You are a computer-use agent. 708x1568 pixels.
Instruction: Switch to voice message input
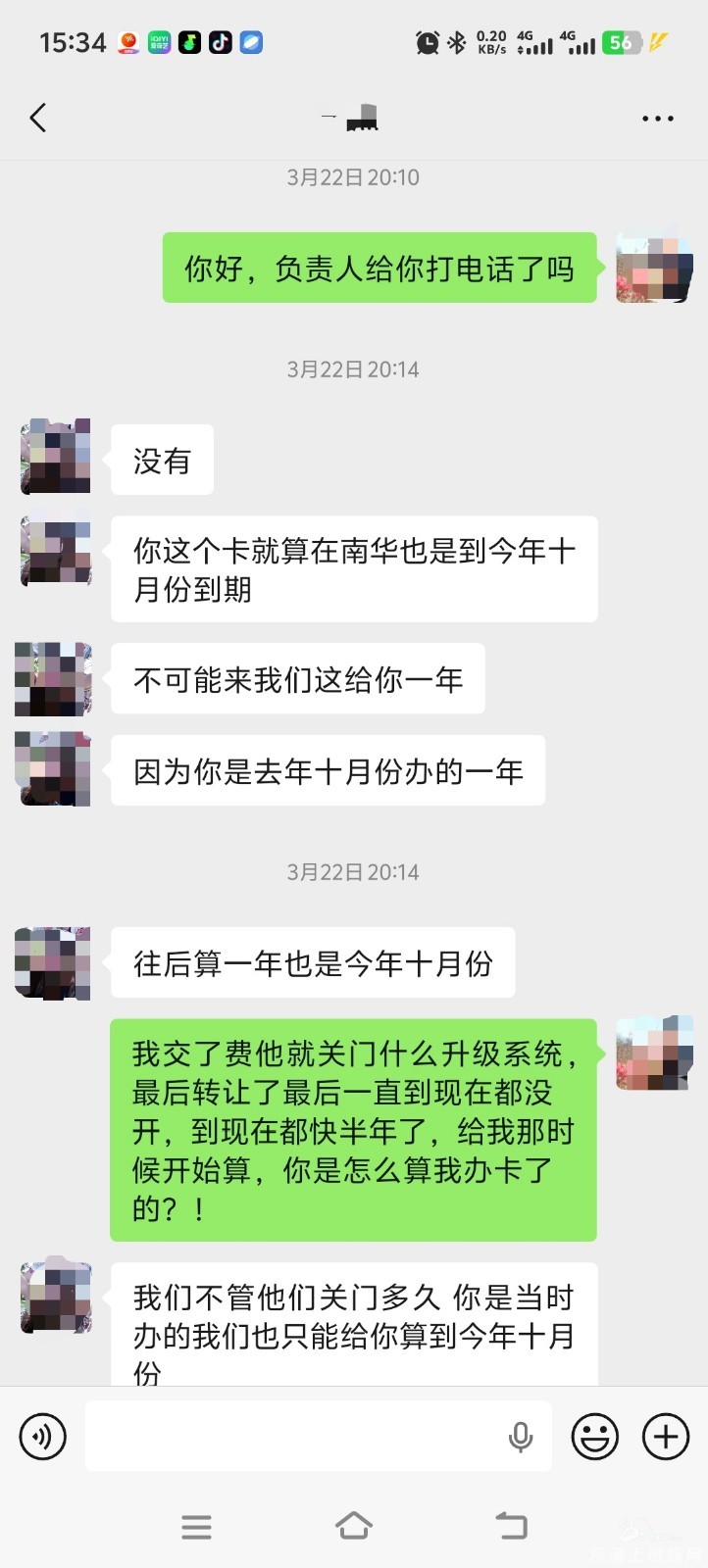pyautogui.click(x=42, y=1437)
